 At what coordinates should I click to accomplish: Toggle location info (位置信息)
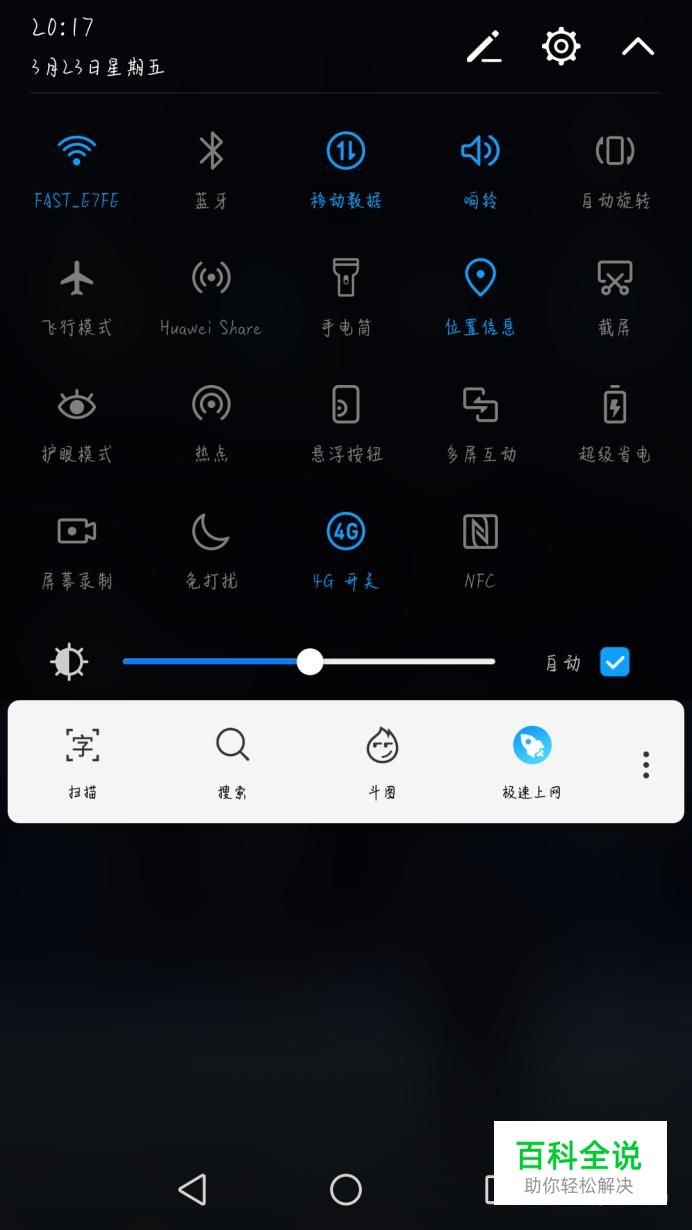click(x=480, y=279)
